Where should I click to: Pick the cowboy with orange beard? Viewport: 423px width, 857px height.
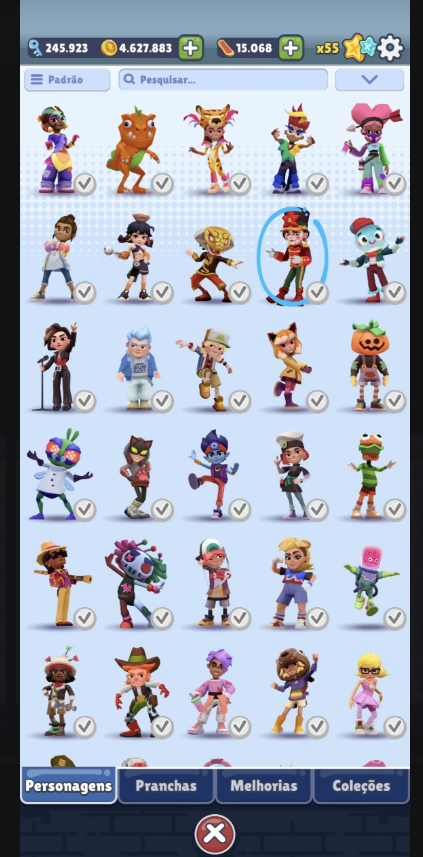[x=139, y=691]
